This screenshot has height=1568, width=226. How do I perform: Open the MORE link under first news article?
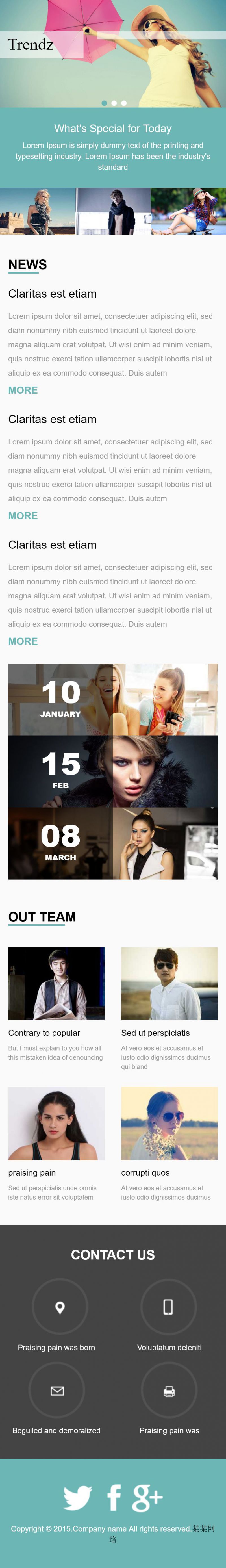pos(23,390)
